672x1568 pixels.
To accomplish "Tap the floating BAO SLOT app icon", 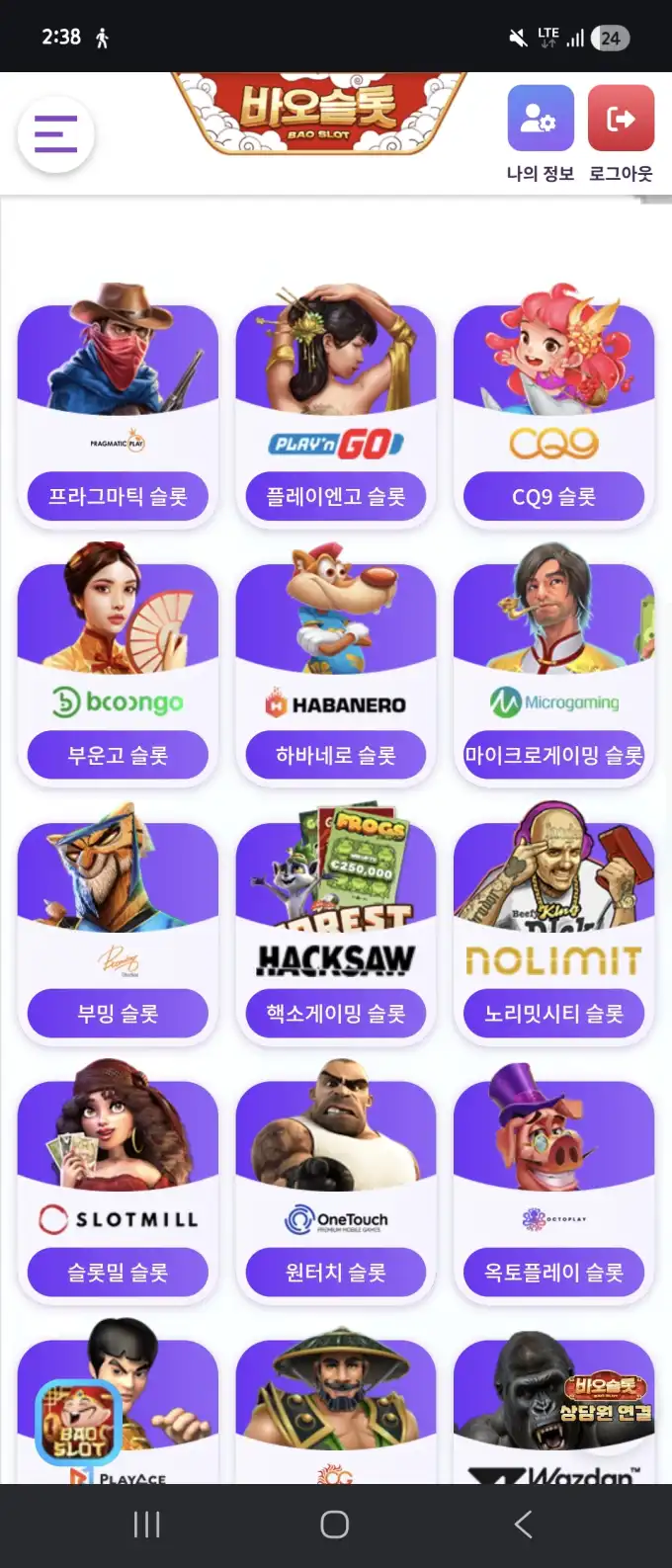I will [78, 1422].
